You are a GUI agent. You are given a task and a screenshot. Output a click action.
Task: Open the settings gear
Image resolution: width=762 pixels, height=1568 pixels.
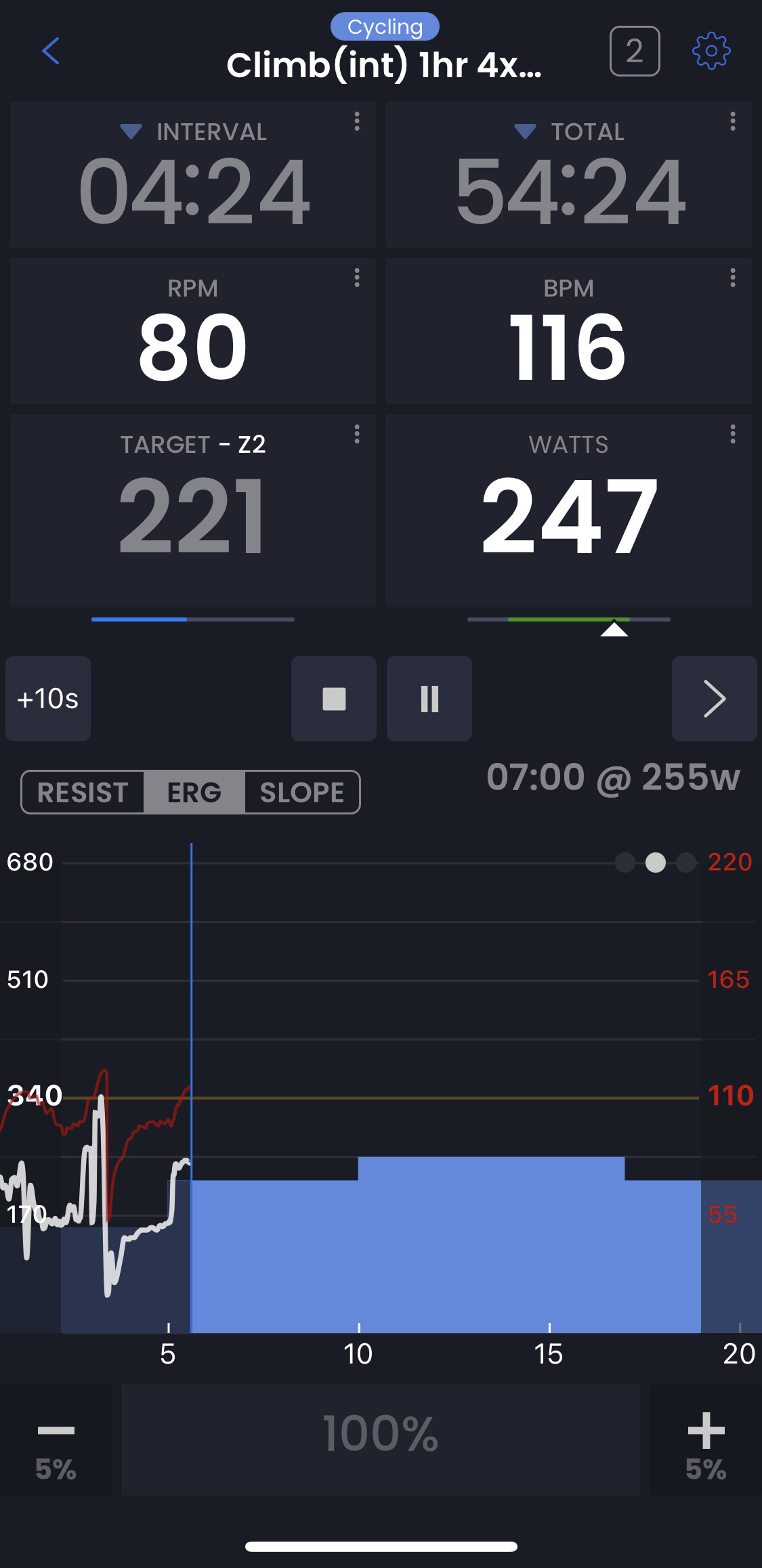pyautogui.click(x=711, y=51)
